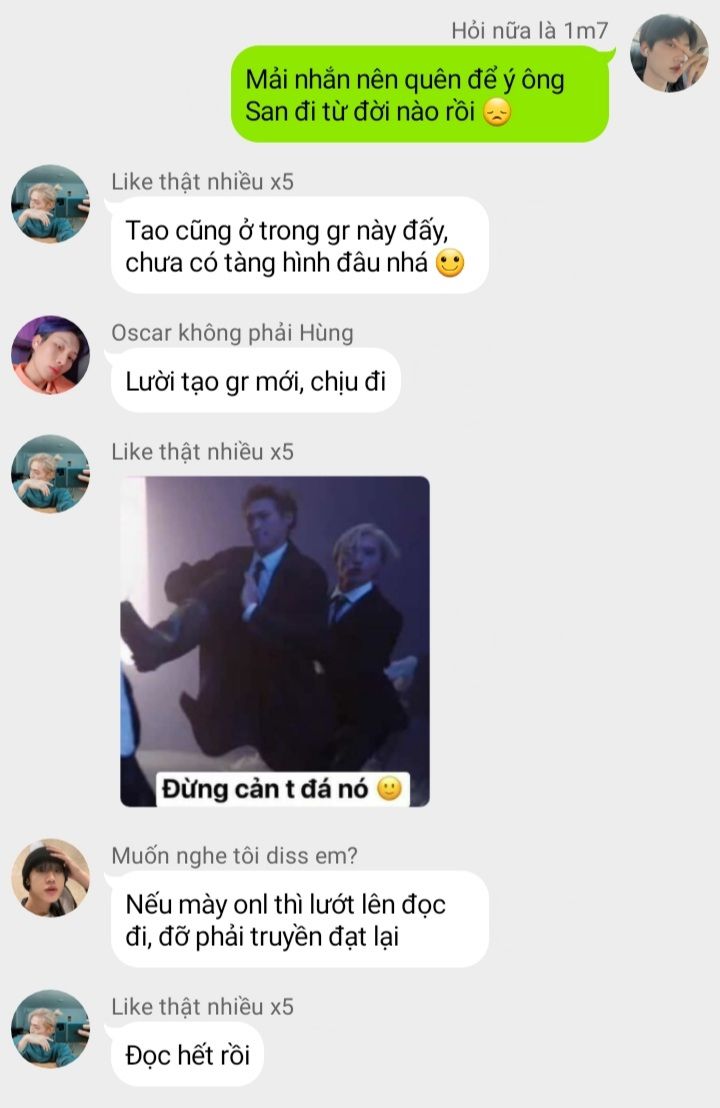Tap the avatar beside the 'Tao cũng ở trong gr' message
This screenshot has width=720, height=1108.
click(x=50, y=204)
